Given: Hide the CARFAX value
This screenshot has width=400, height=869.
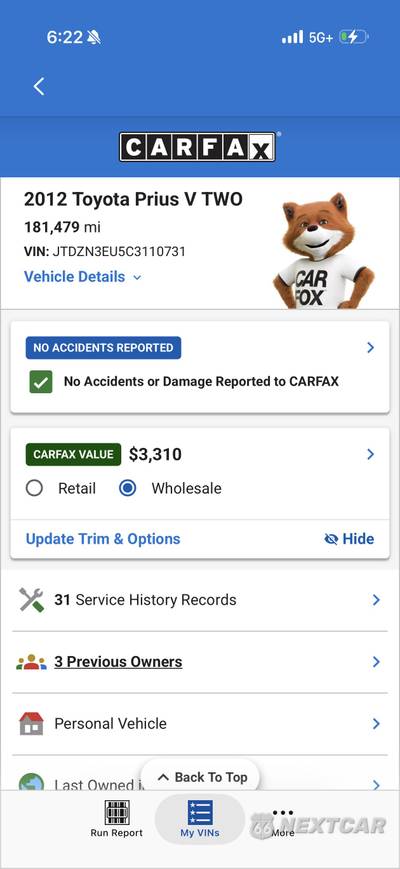Looking at the screenshot, I should pyautogui.click(x=349, y=539).
